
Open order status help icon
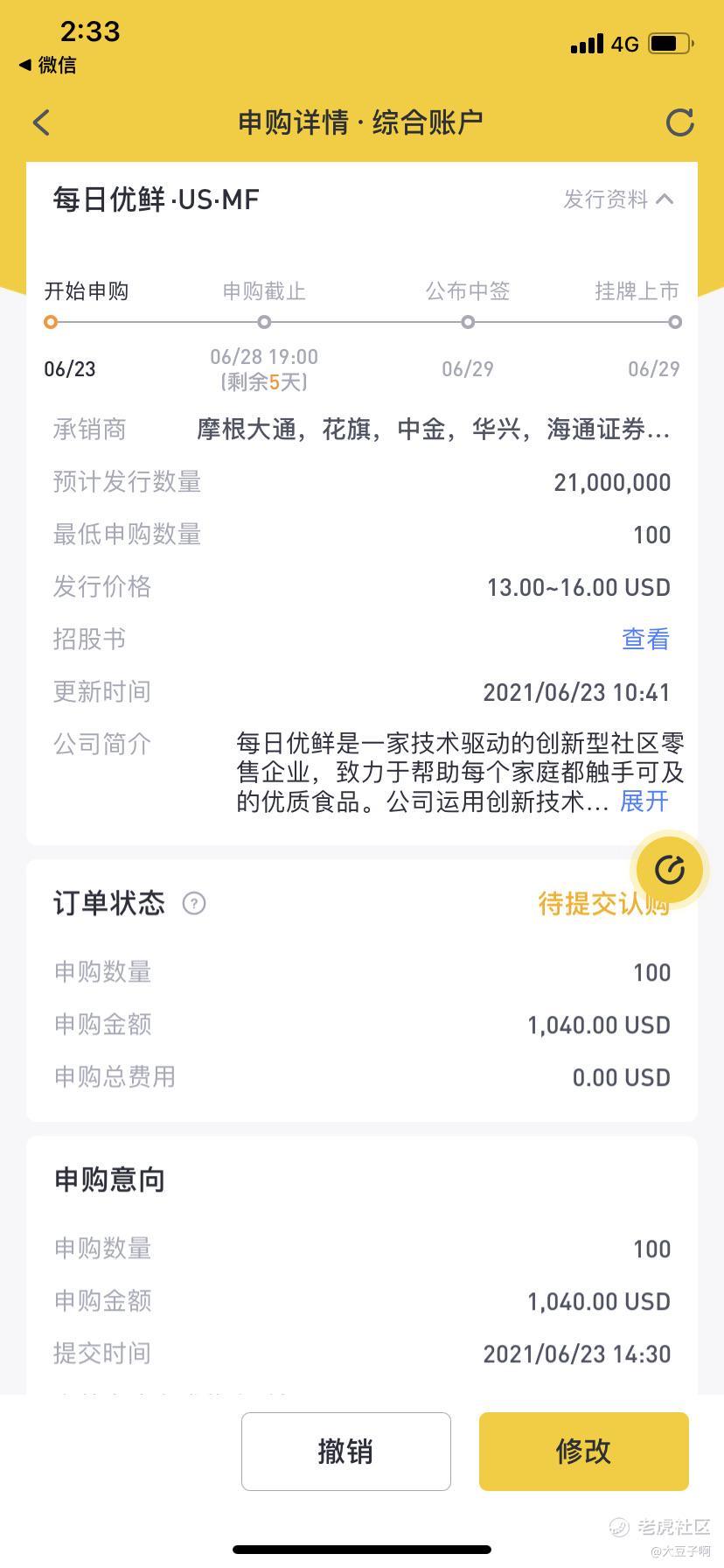coord(193,903)
